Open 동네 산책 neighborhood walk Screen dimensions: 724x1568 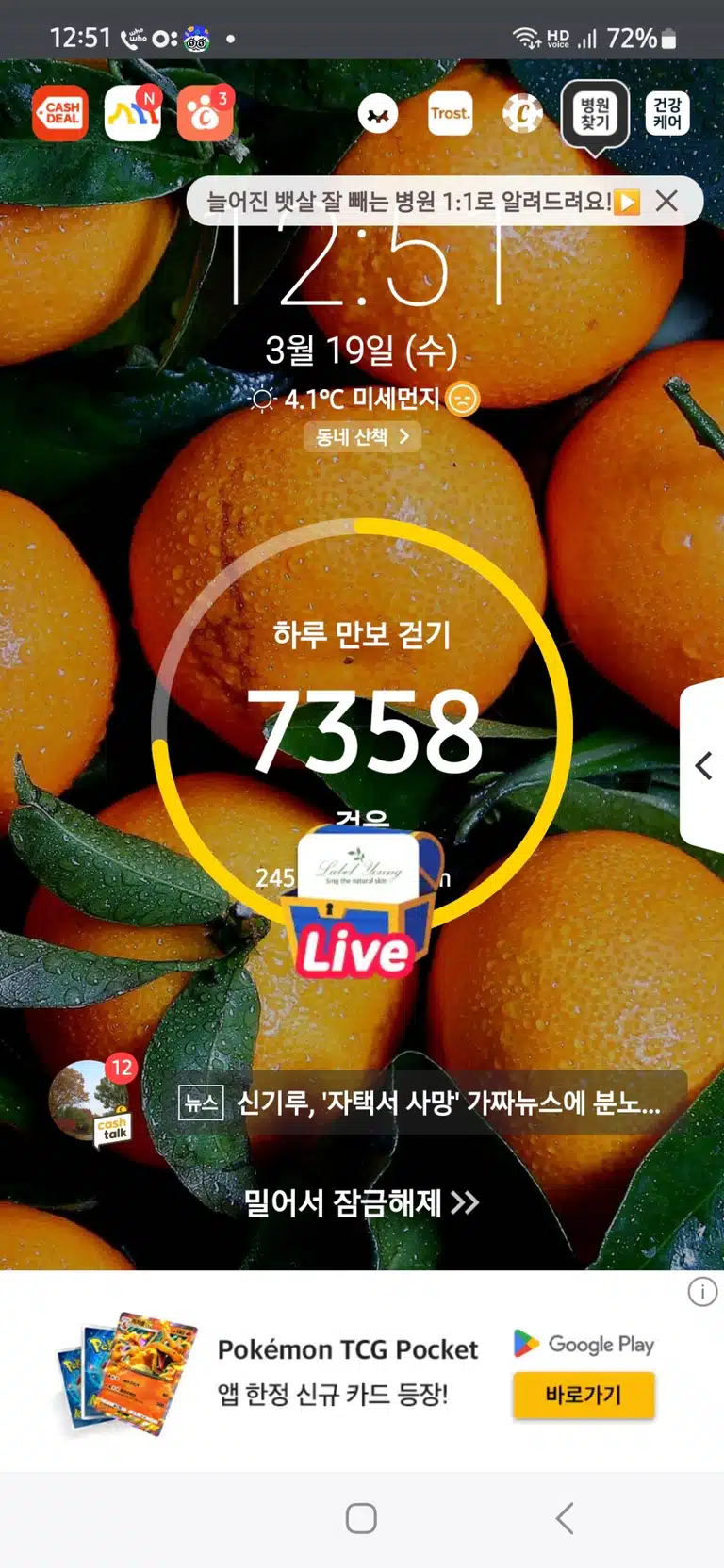click(362, 436)
